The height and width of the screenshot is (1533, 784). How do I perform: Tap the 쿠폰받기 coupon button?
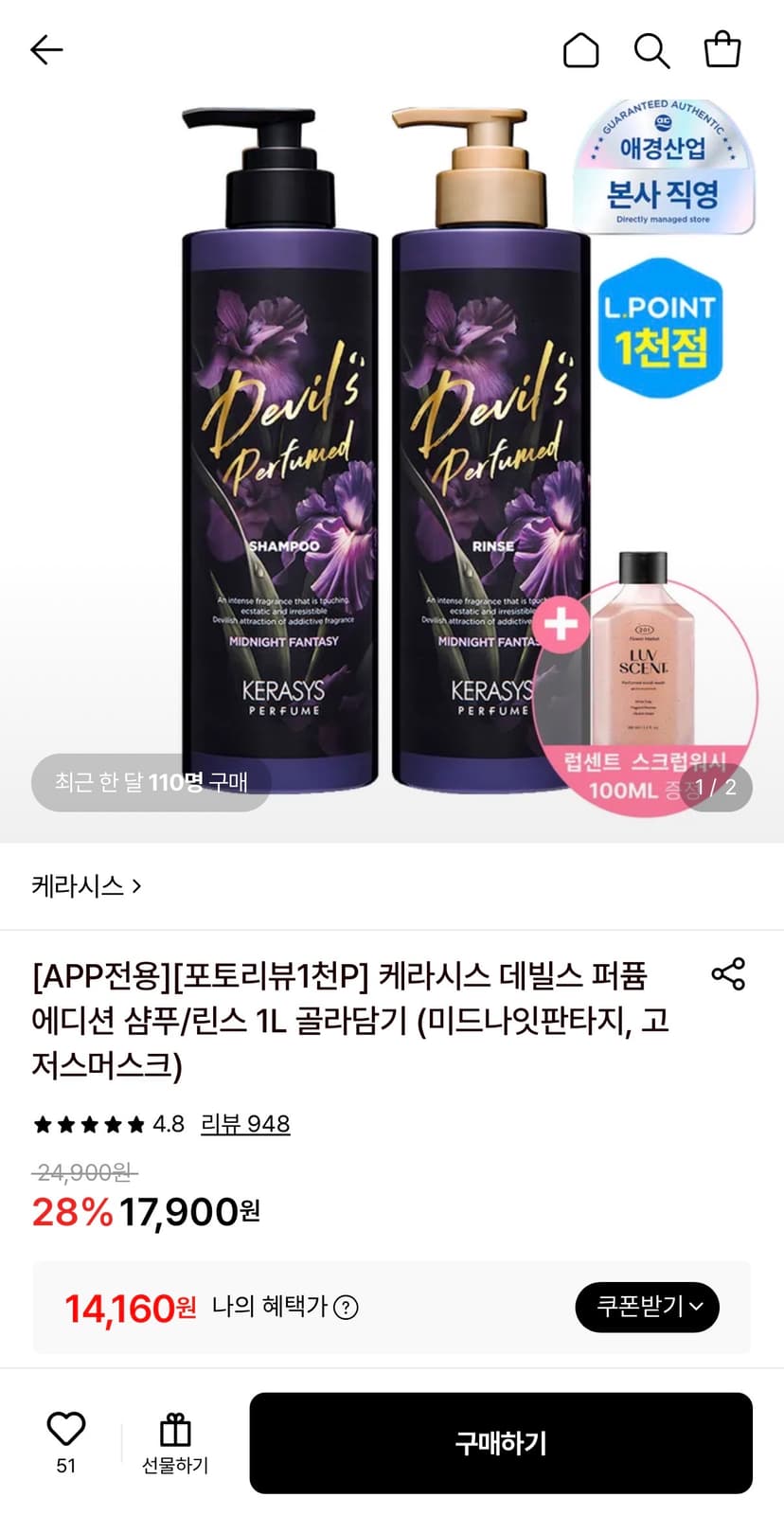click(648, 1308)
